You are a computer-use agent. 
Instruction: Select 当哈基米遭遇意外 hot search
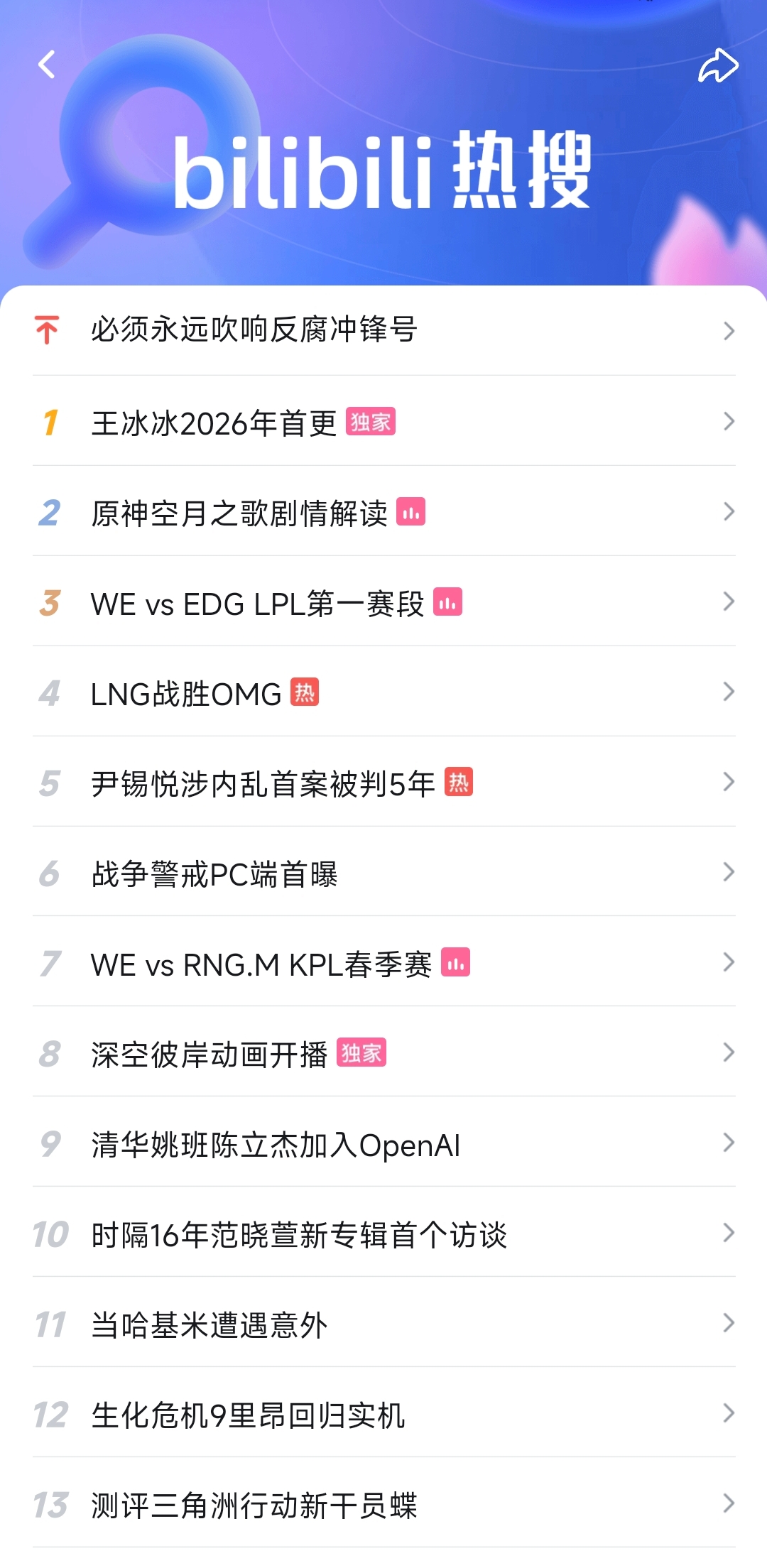tap(209, 1325)
